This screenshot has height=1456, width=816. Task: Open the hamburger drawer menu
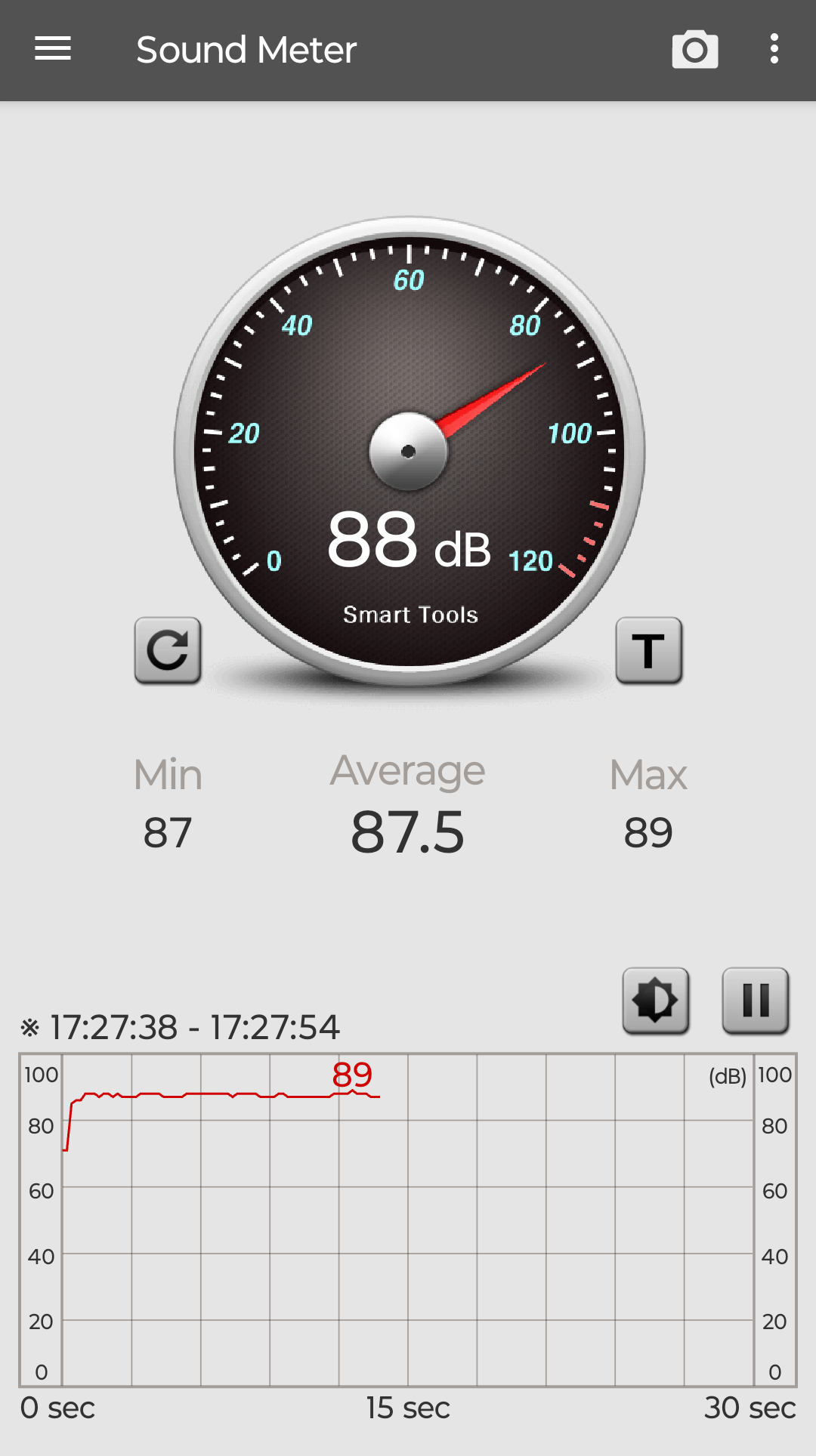53,49
